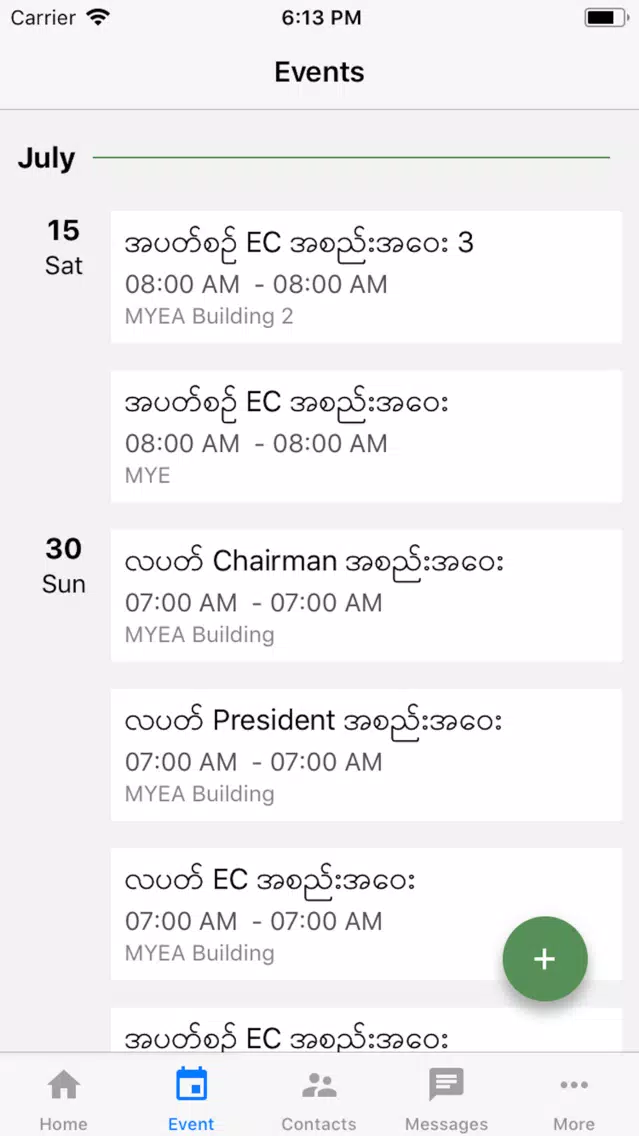
Task: Open the Chairman meeting event
Action: (366, 596)
